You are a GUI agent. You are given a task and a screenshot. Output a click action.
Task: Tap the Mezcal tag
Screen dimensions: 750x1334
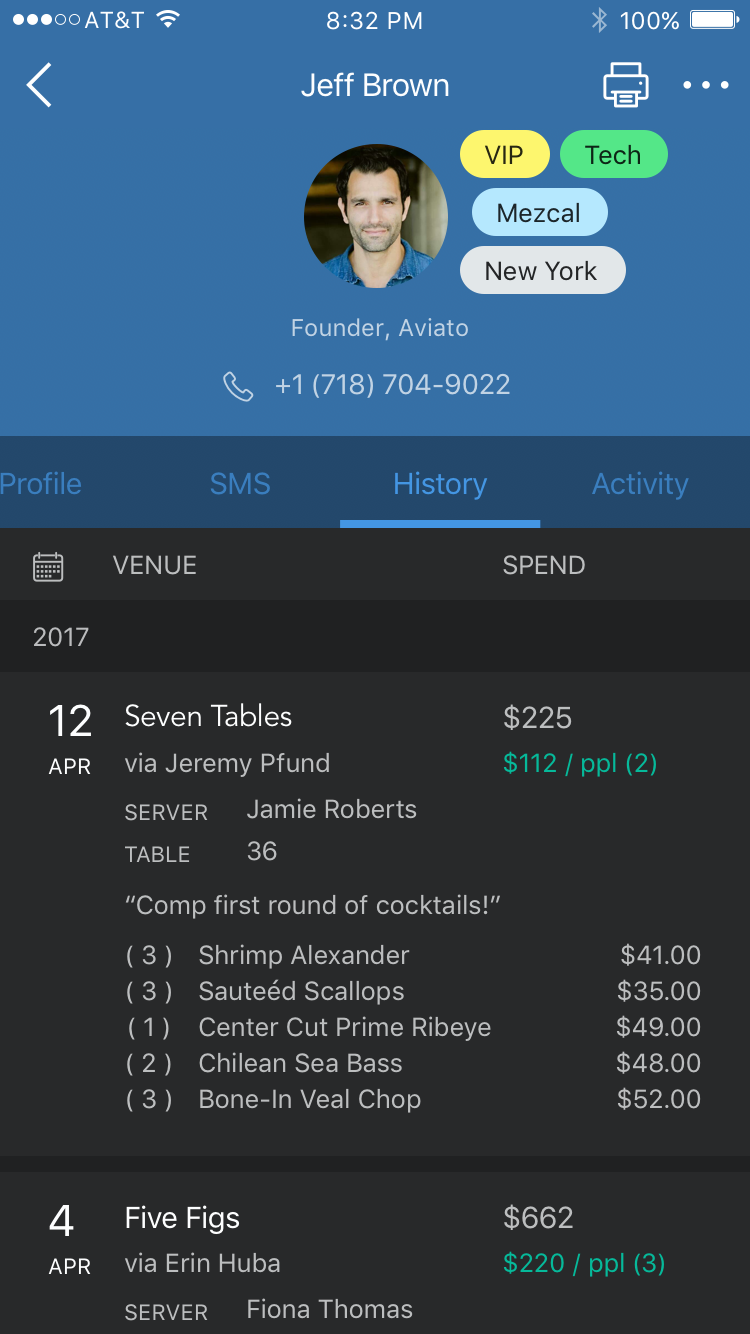(x=539, y=213)
